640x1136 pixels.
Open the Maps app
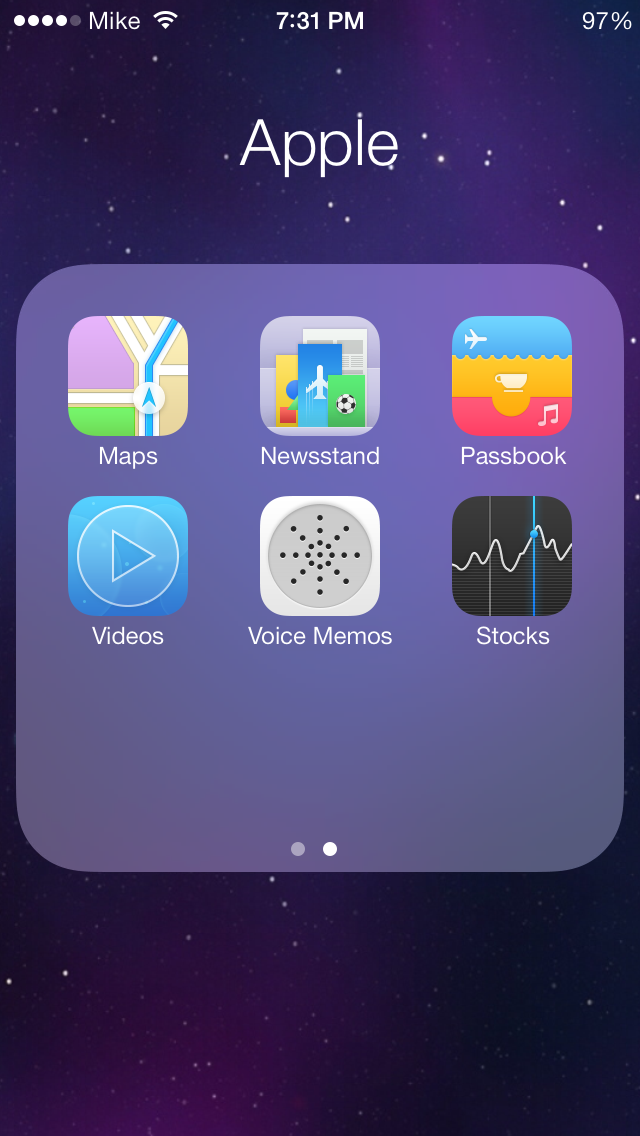(x=128, y=376)
